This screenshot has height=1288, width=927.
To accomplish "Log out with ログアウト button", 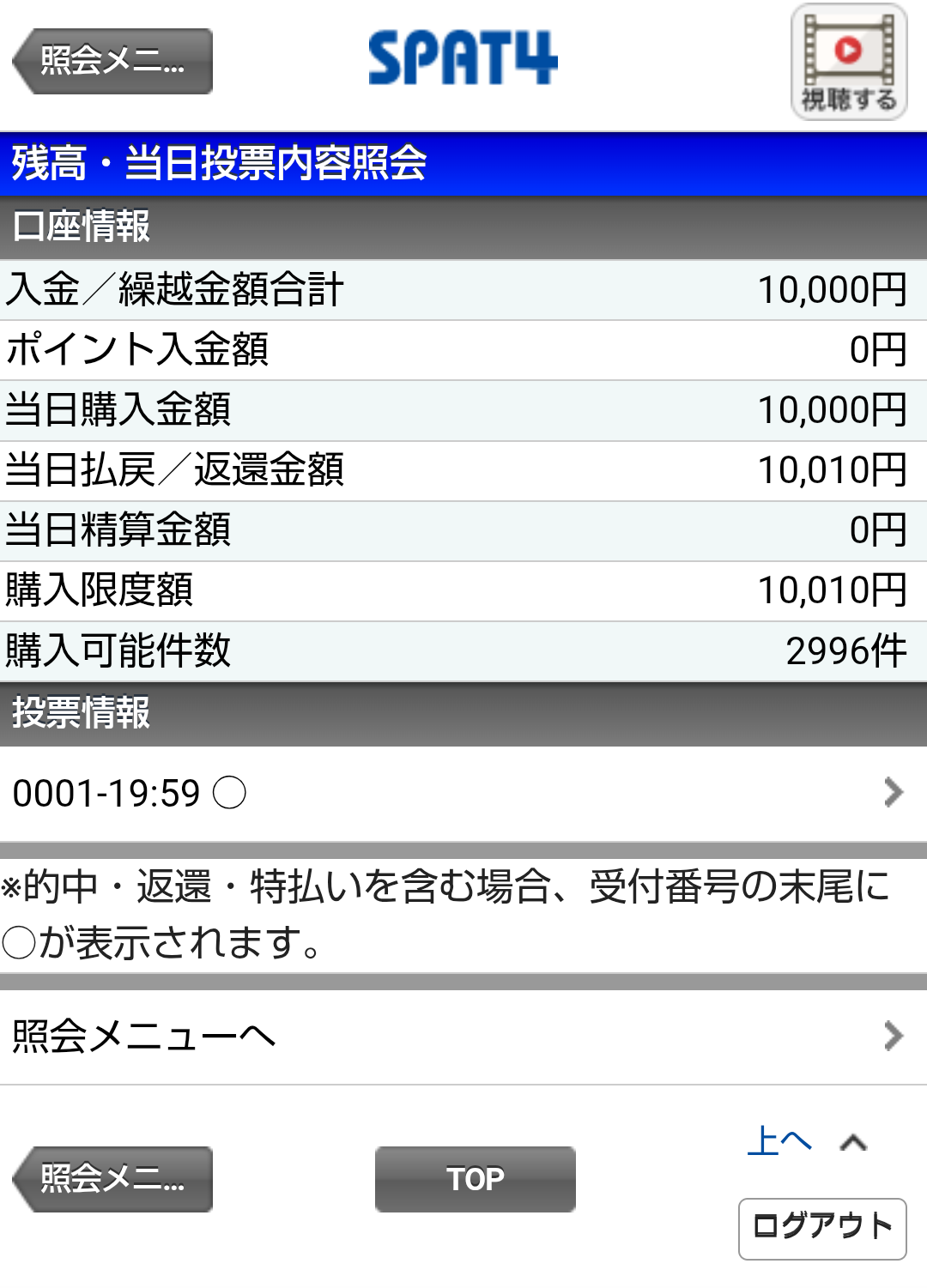I will (x=821, y=1228).
